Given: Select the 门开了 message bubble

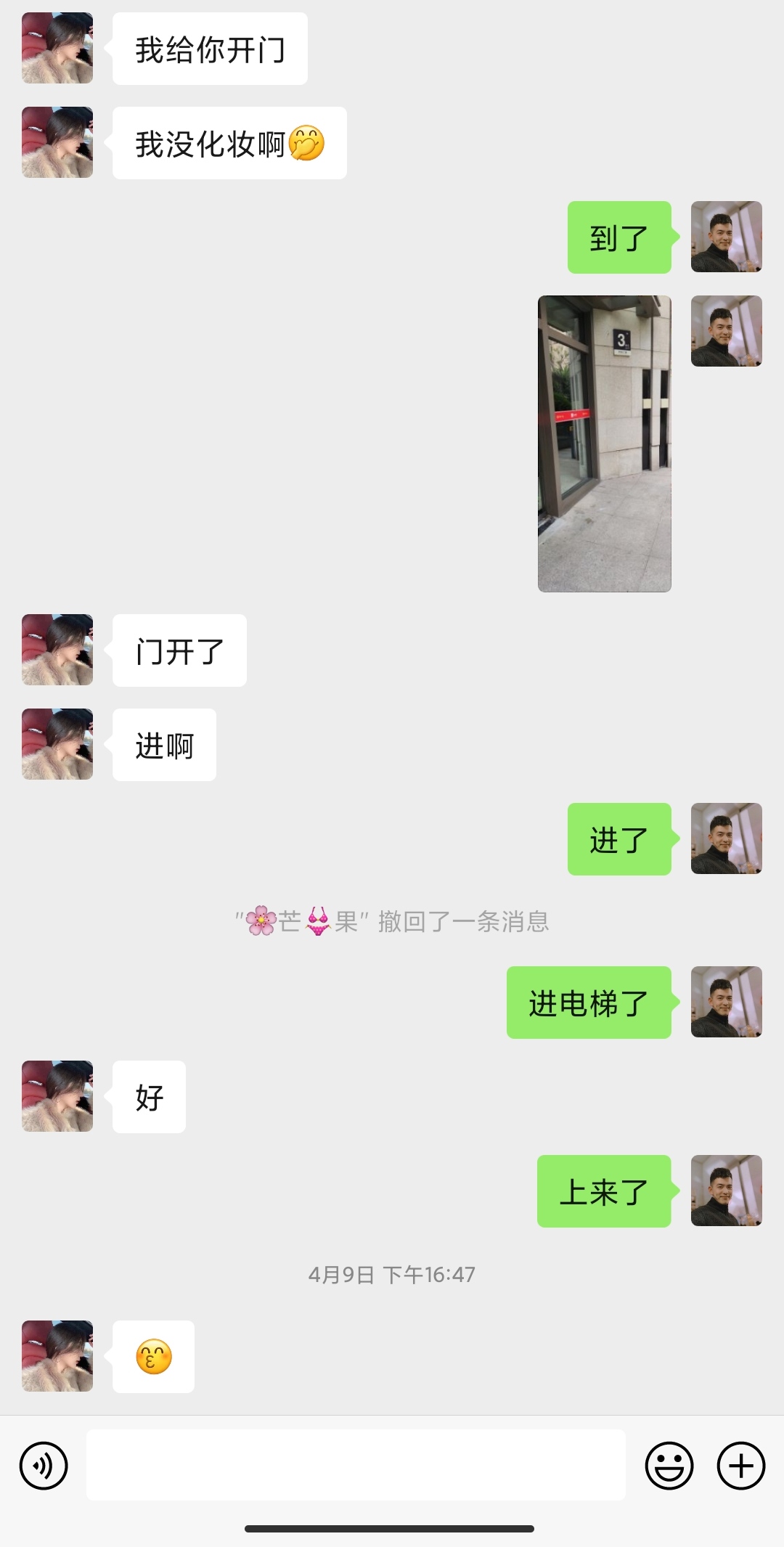Looking at the screenshot, I should [179, 650].
